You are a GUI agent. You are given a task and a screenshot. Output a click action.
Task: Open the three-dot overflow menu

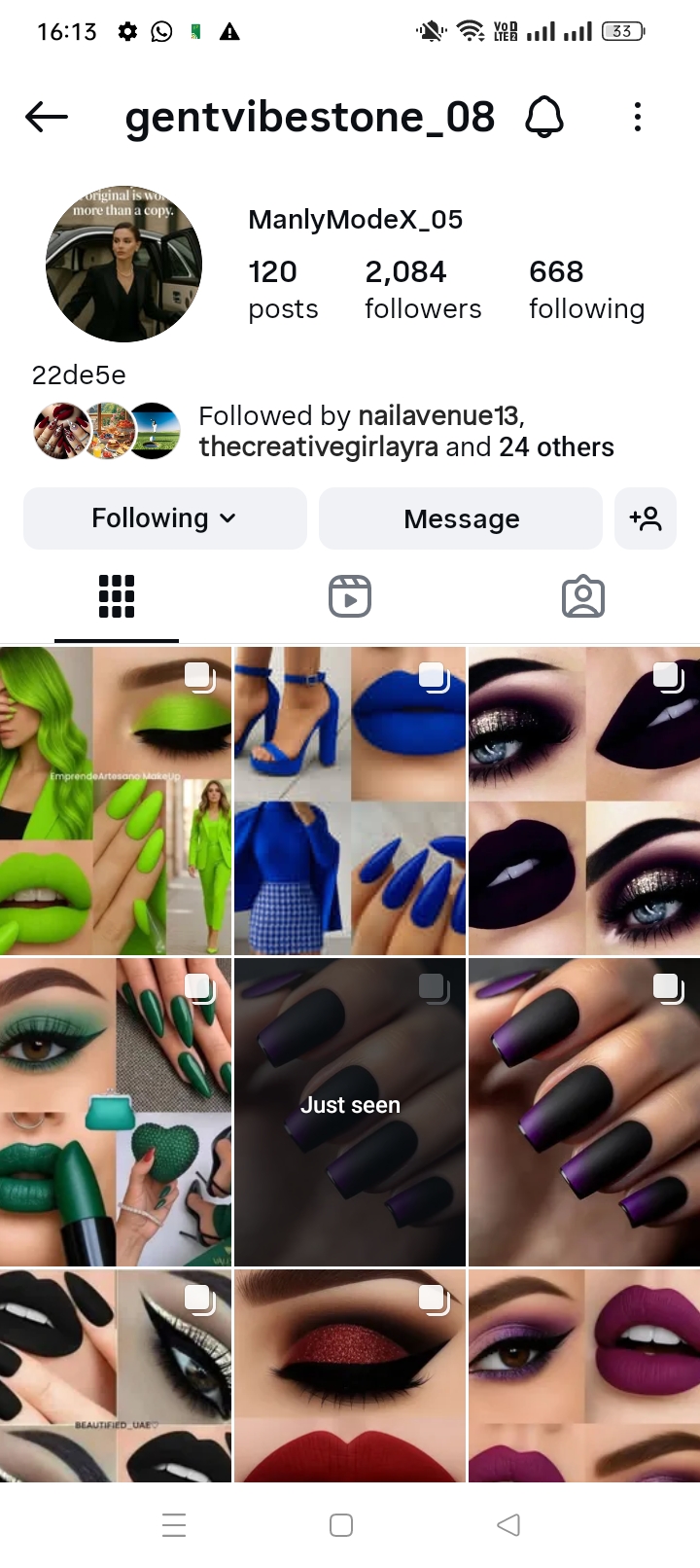coord(638,118)
